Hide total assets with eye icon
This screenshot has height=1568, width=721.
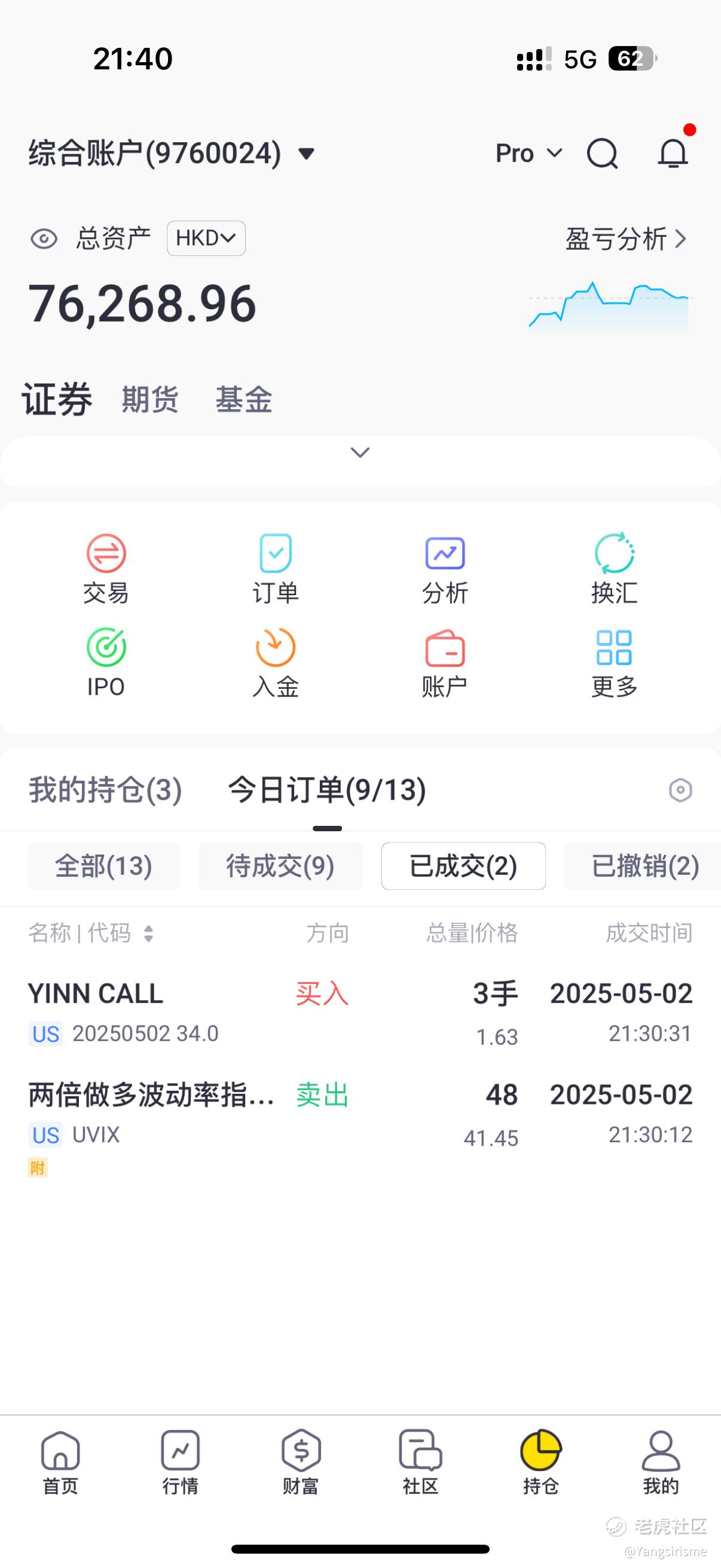44,239
